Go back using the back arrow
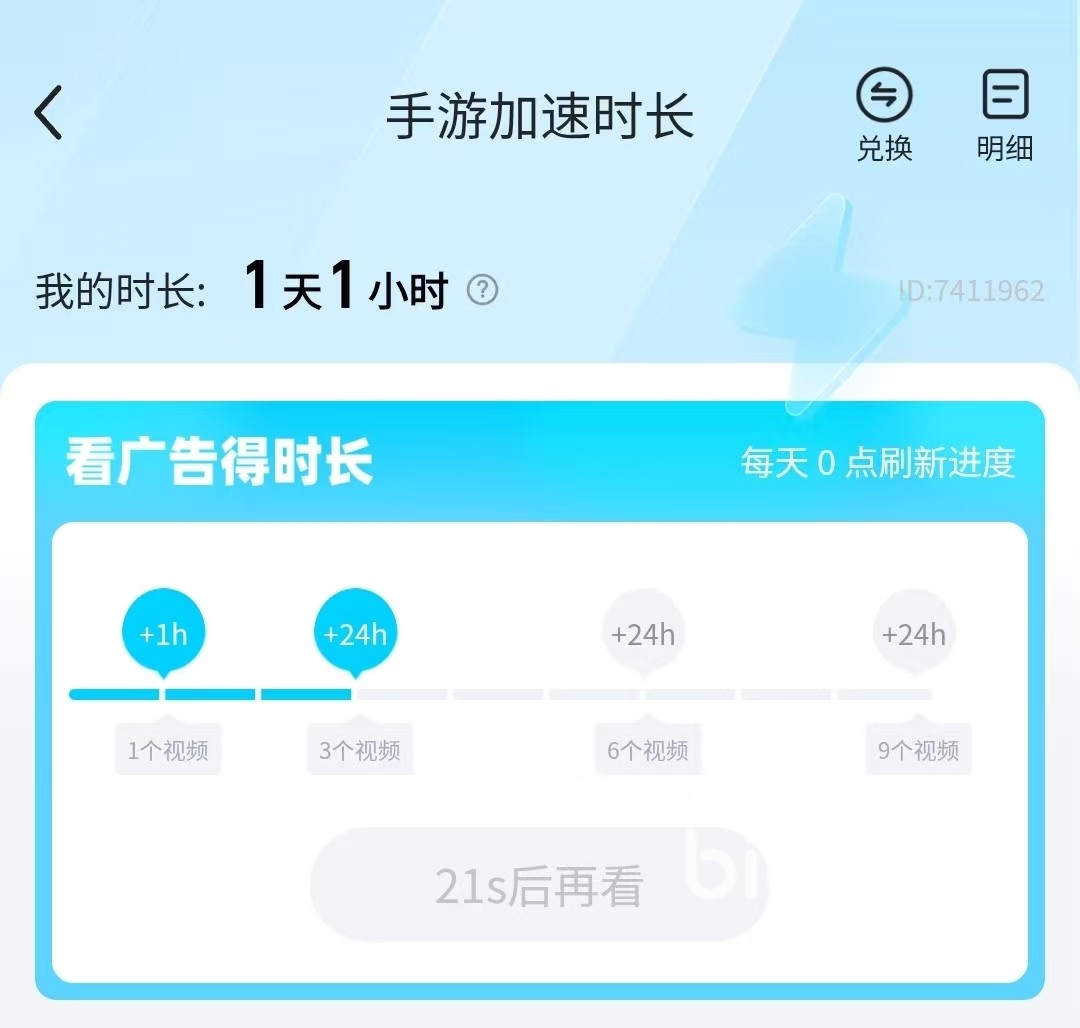The image size is (1080, 1028). point(48,112)
